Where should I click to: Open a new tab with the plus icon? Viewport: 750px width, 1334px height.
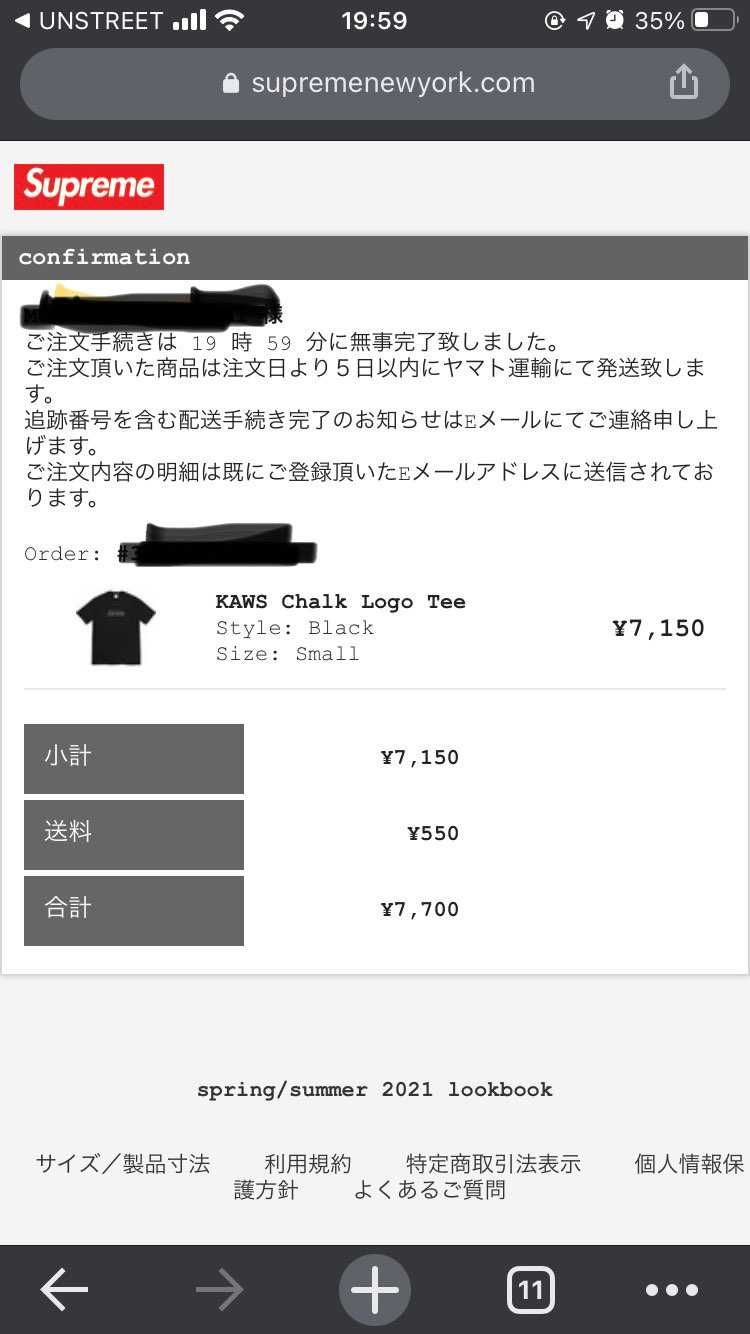(374, 1289)
